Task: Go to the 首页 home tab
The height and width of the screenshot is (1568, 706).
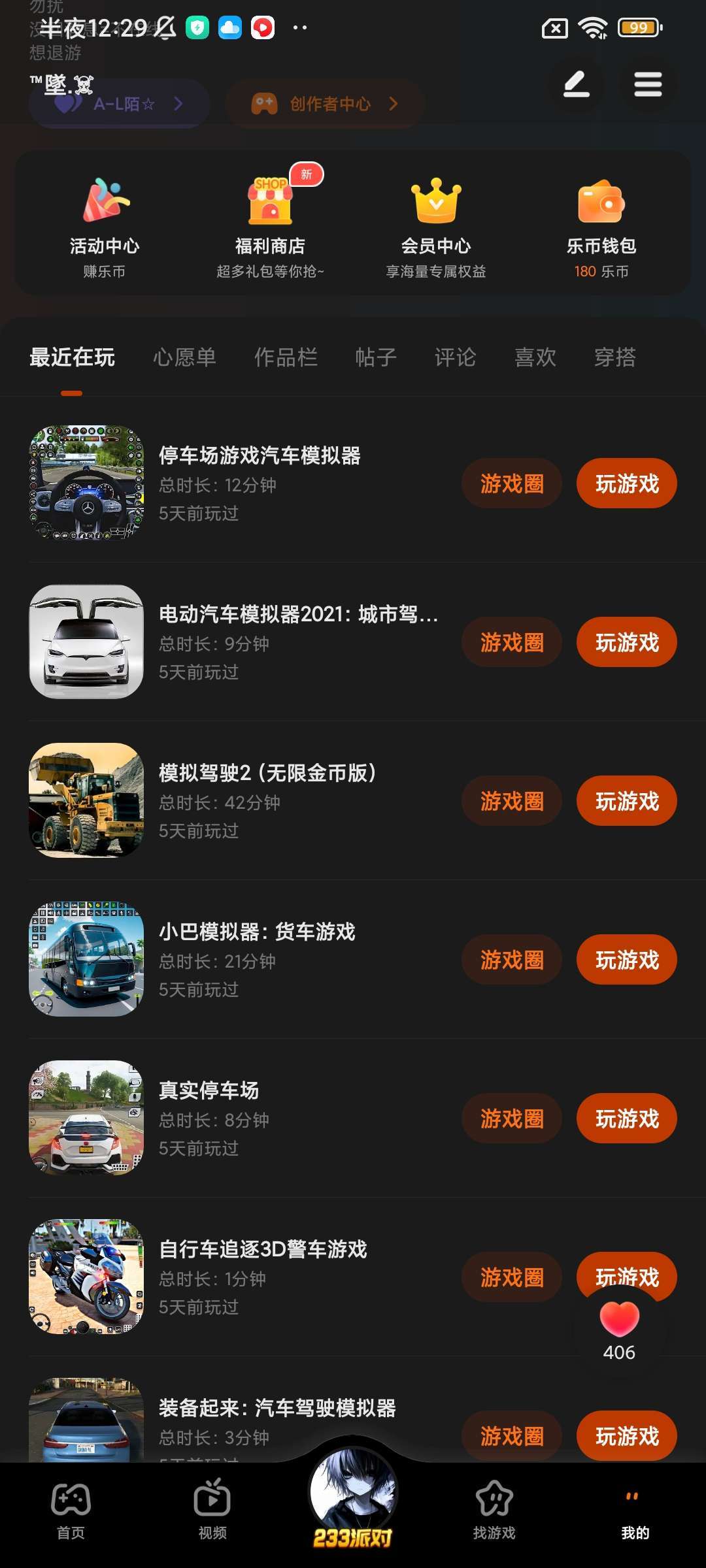Action: pos(71,1510)
